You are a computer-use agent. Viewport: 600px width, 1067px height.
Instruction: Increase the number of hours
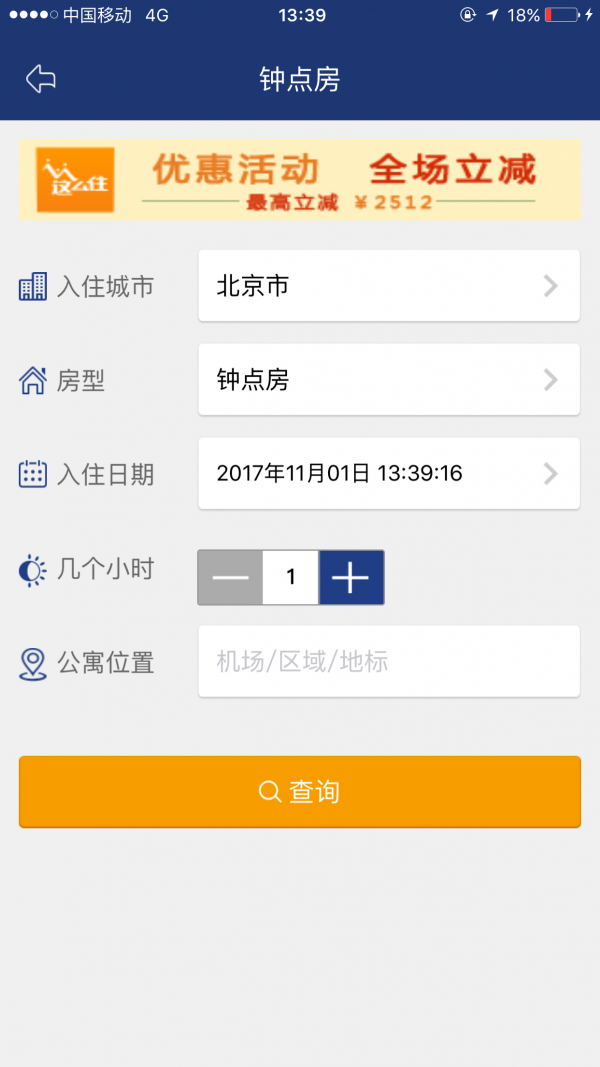point(351,577)
